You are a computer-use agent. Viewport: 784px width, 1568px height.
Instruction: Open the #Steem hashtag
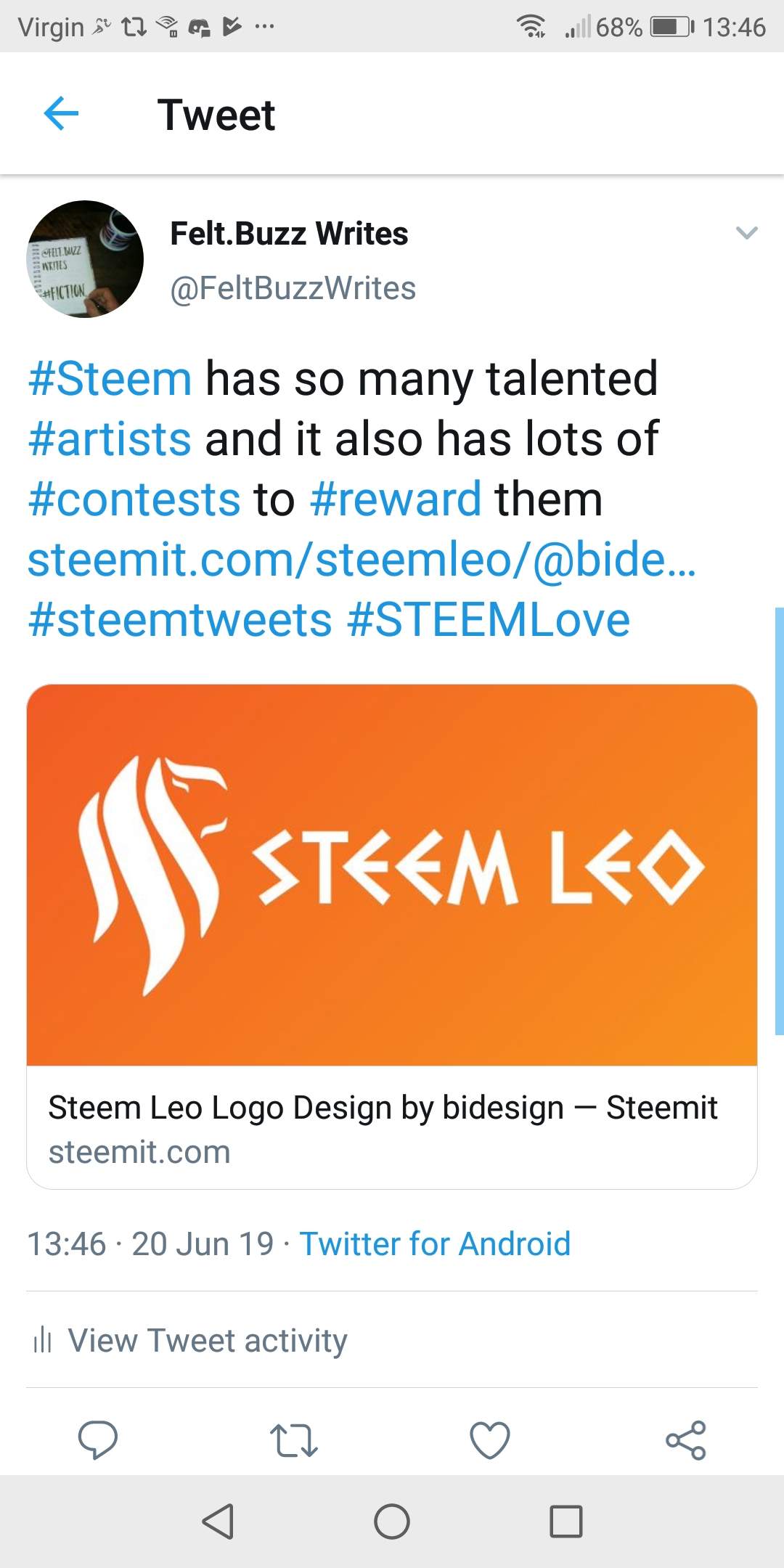click(x=110, y=379)
